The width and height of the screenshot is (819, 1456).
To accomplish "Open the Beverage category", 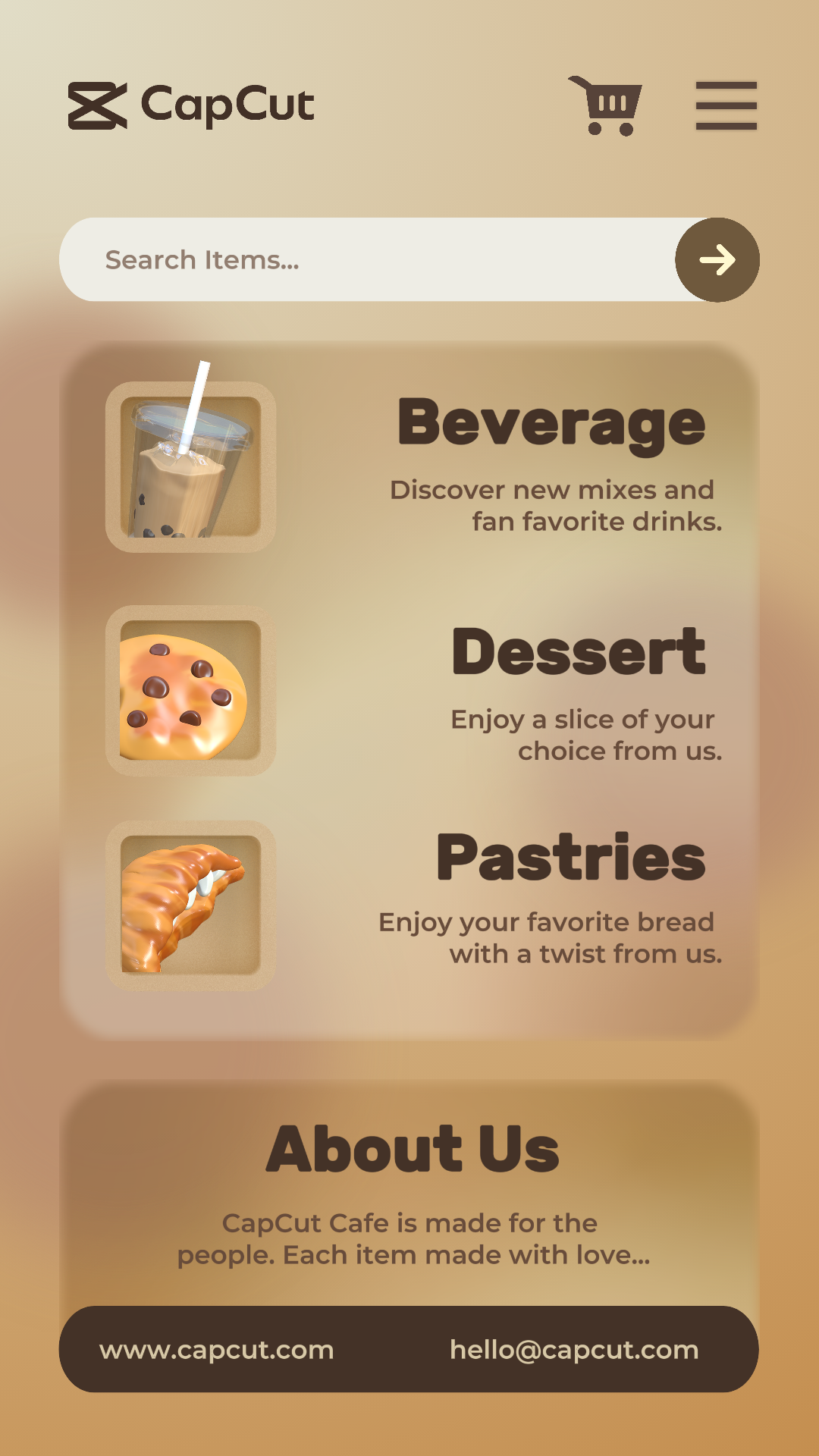I will coord(551,423).
